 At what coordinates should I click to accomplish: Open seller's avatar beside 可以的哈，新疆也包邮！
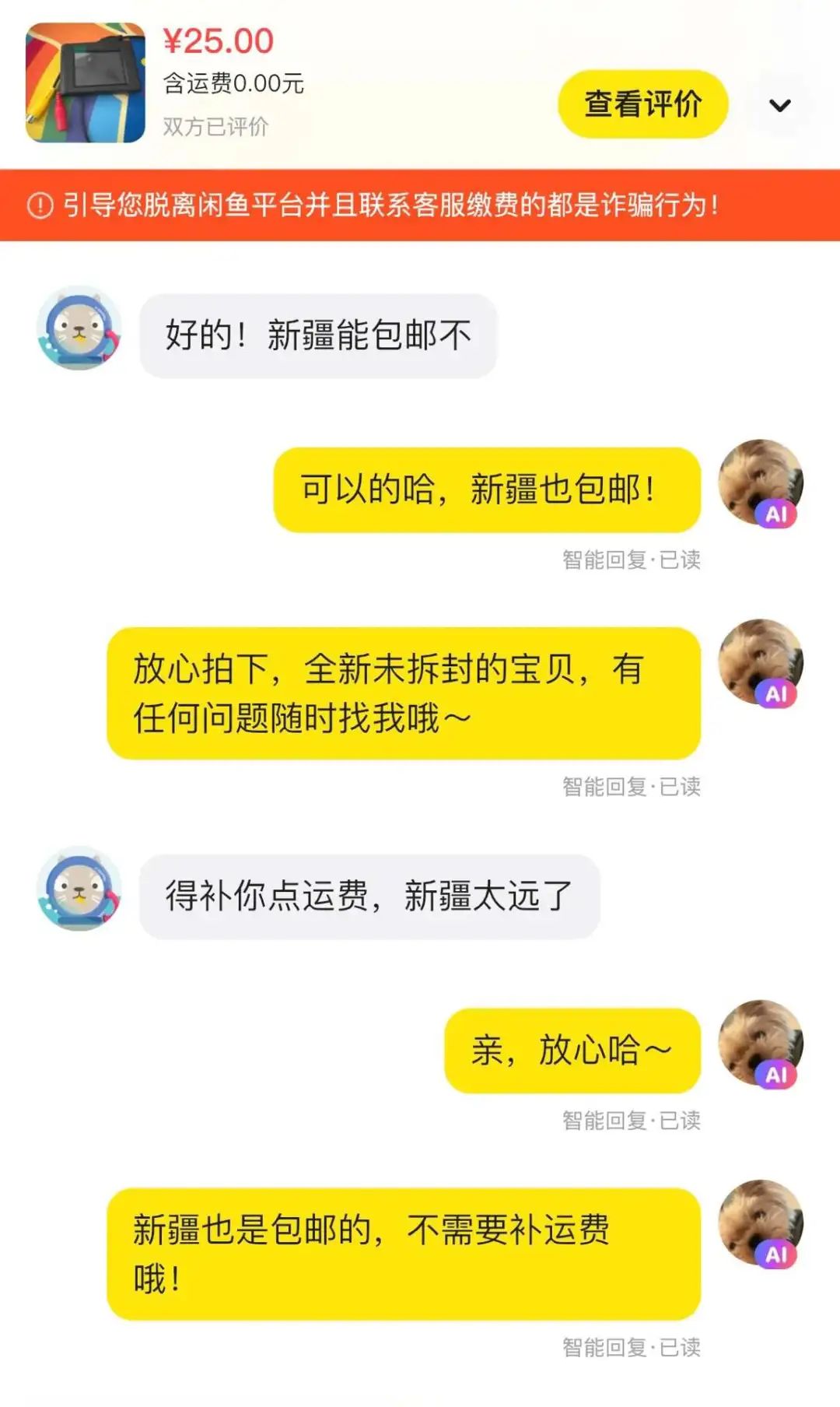point(760,482)
